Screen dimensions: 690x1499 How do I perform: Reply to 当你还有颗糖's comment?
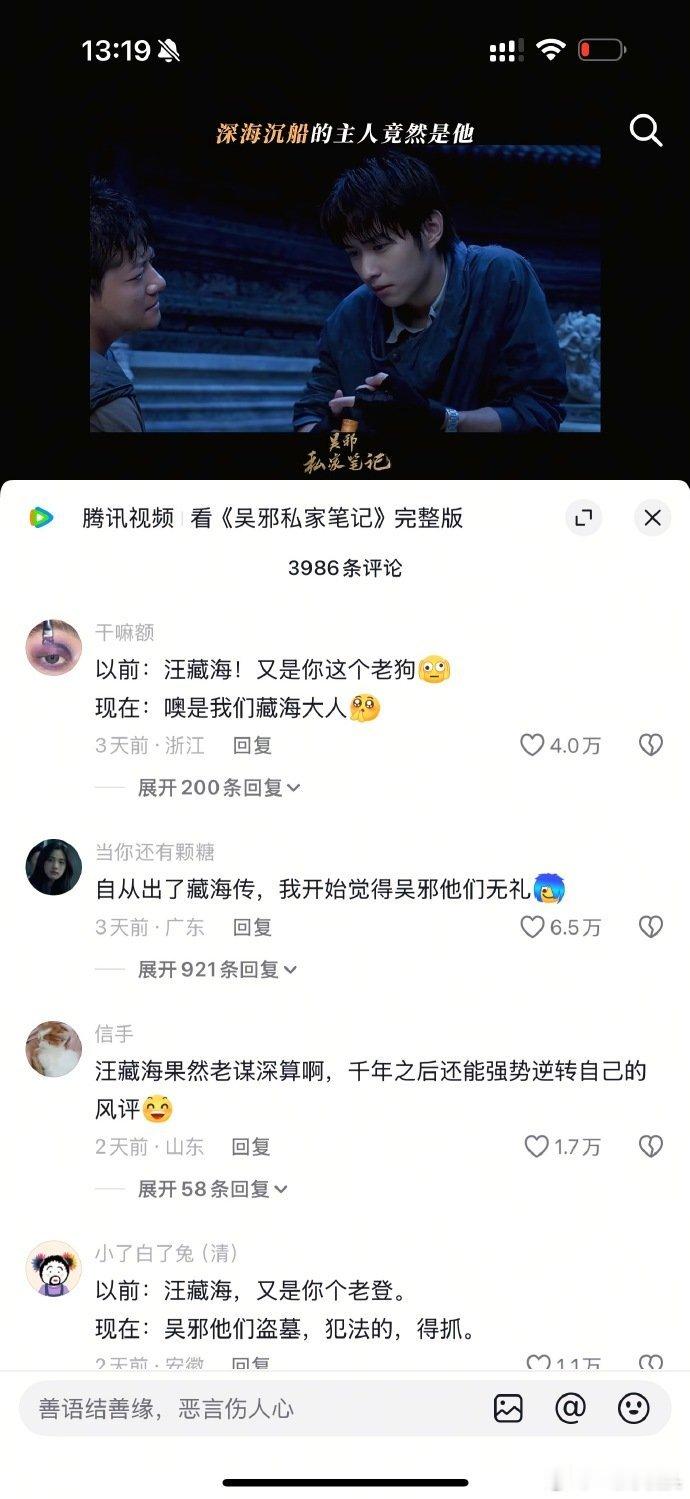(x=252, y=927)
